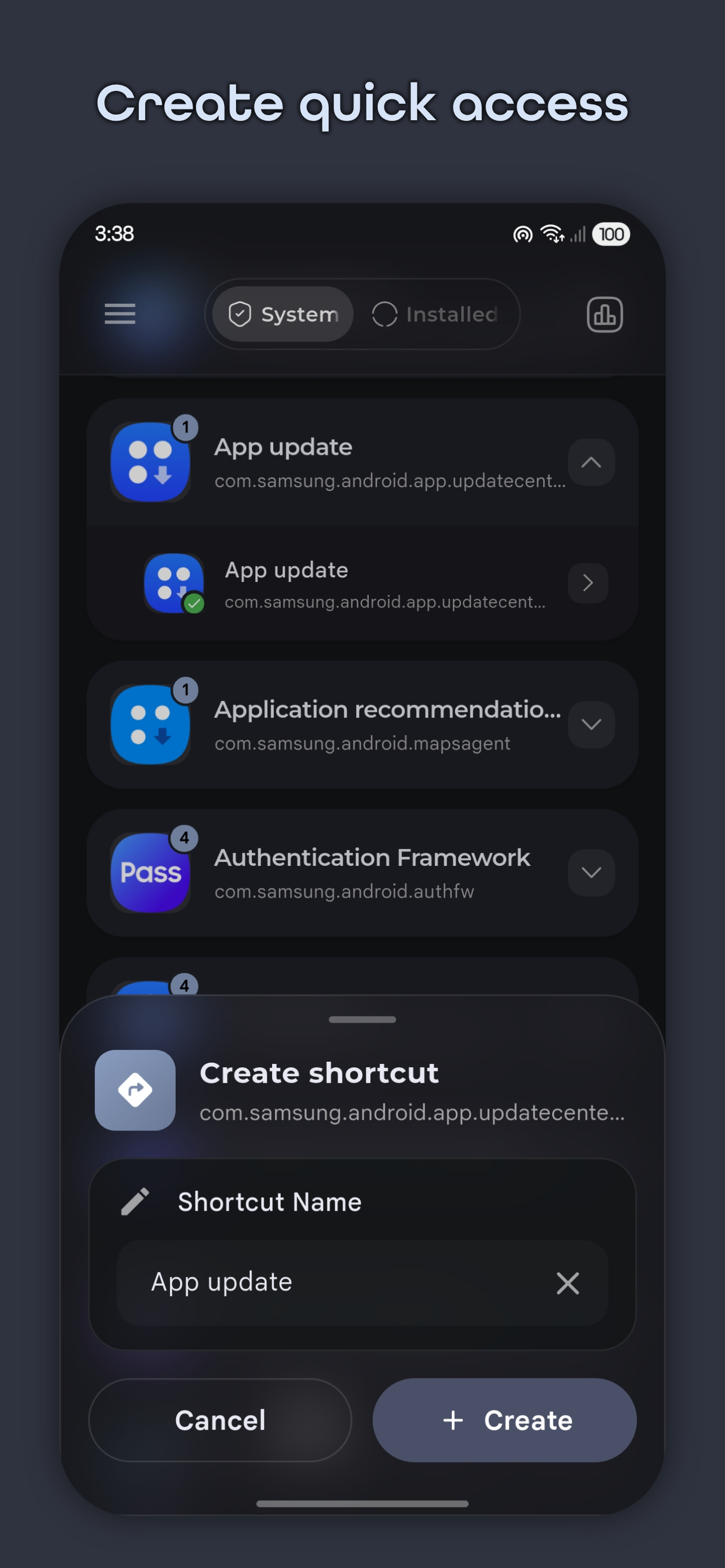The image size is (725, 1568).
Task: Select the Installed tab label
Action: (452, 314)
